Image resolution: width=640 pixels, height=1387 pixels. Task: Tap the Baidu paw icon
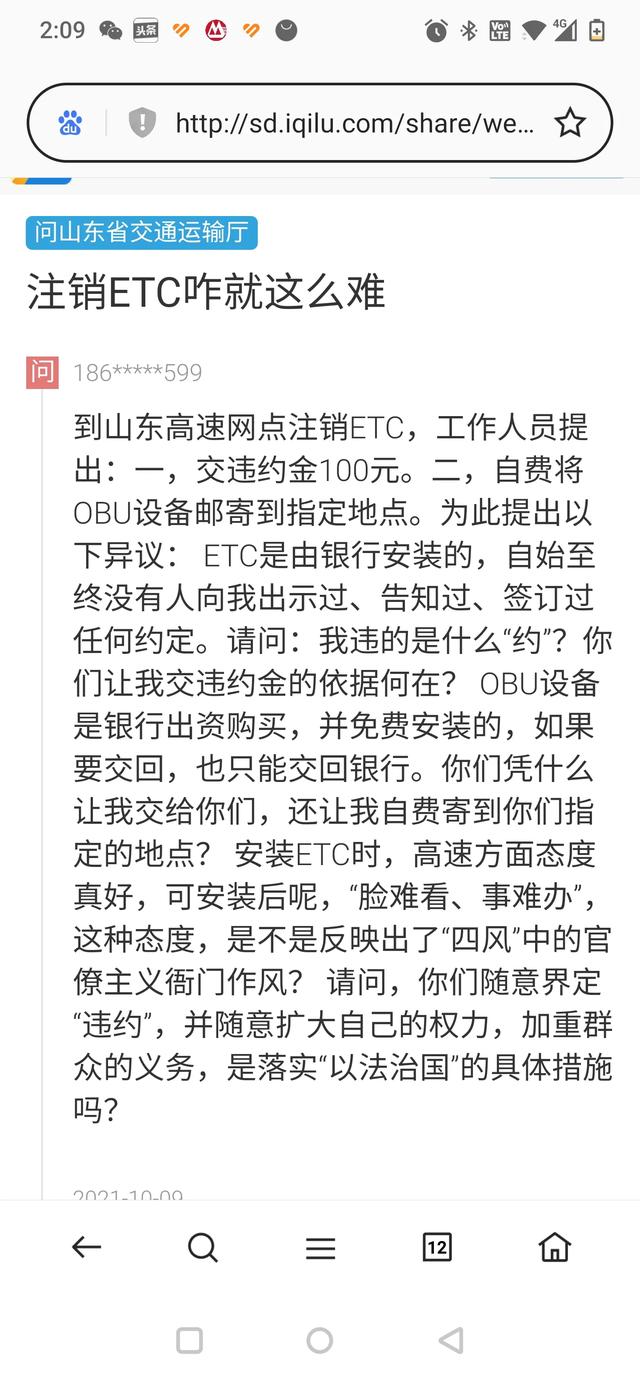(70, 123)
